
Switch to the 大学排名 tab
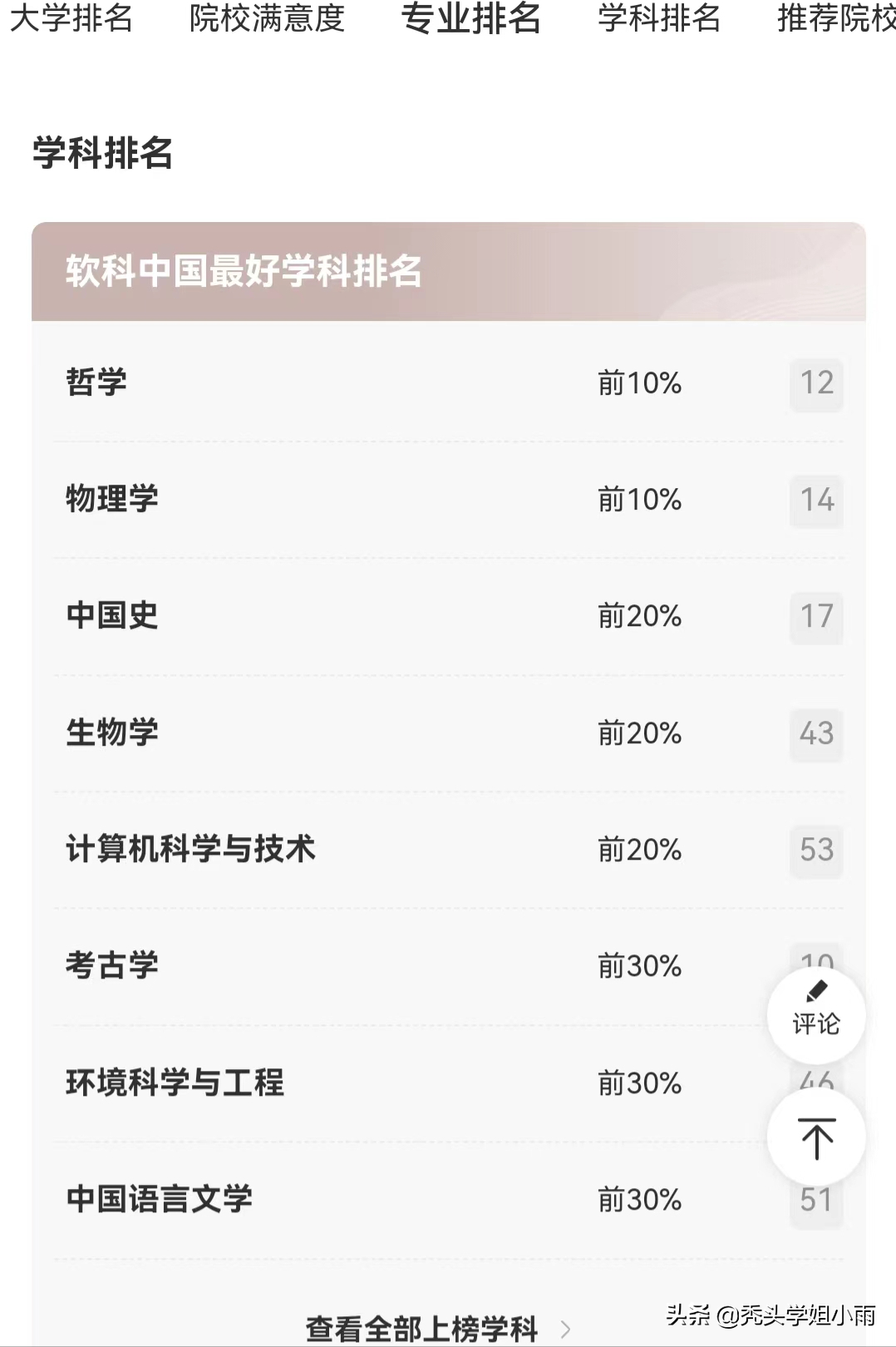72,21
